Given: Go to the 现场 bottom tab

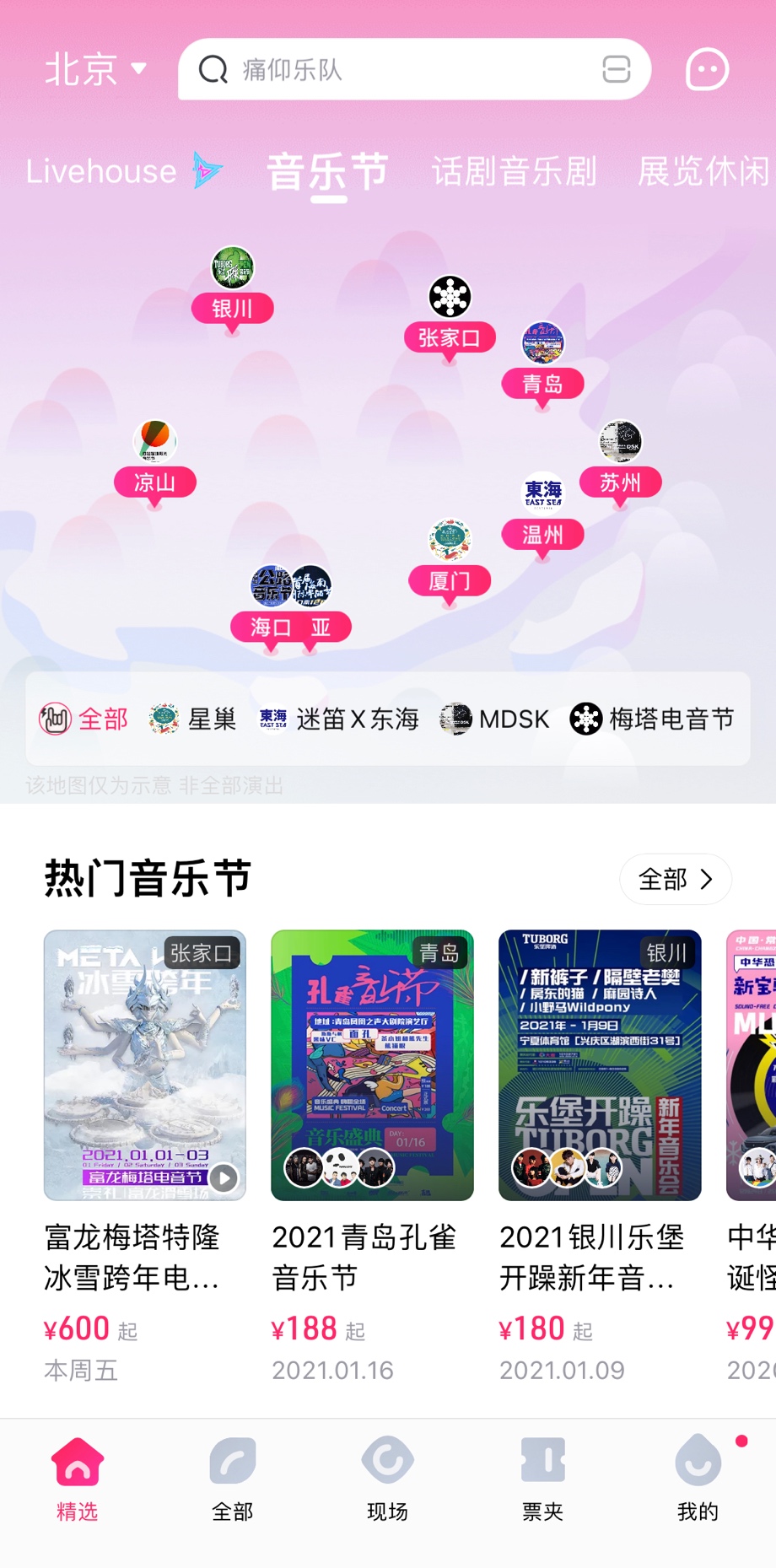Looking at the screenshot, I should 387,1478.
